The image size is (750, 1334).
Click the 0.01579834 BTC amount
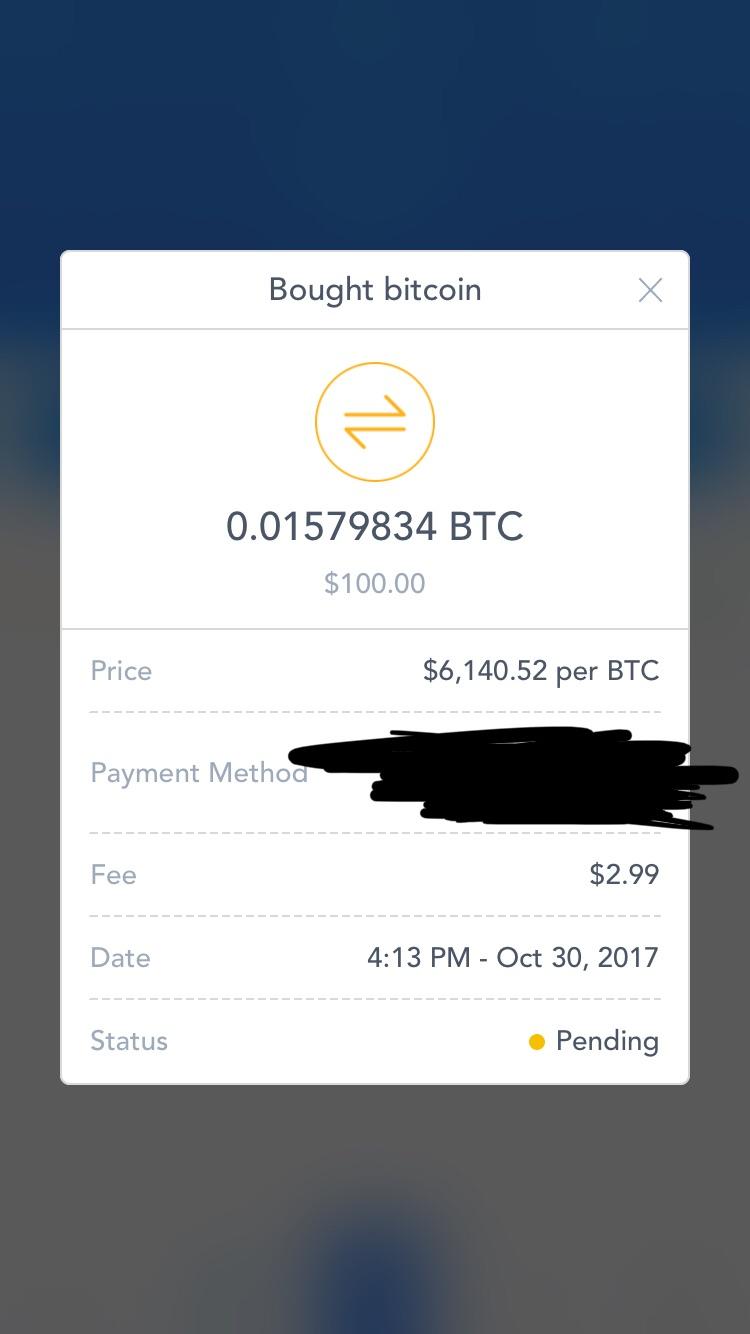point(375,527)
